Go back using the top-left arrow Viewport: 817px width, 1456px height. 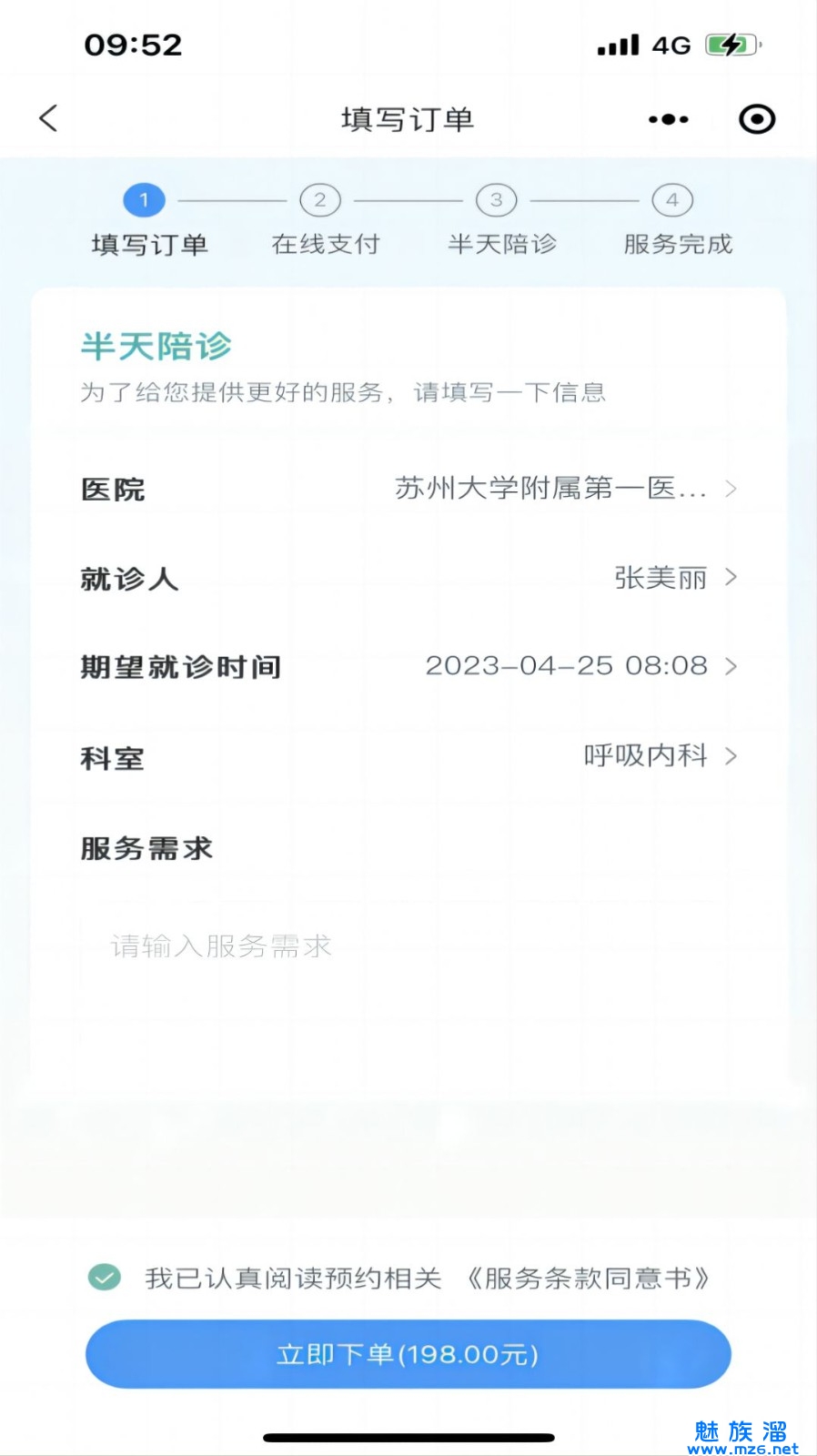click(x=49, y=118)
